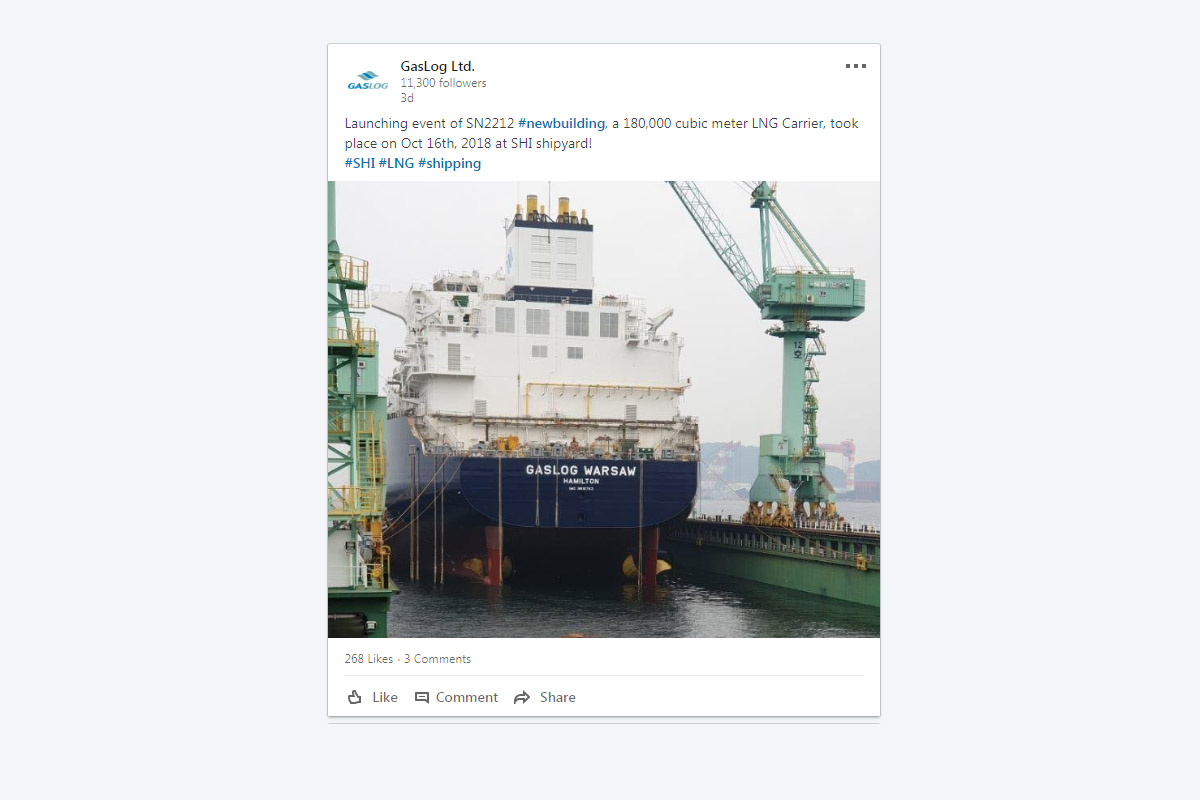
Task: Open GasLog Ltd. company profile
Action: click(437, 67)
